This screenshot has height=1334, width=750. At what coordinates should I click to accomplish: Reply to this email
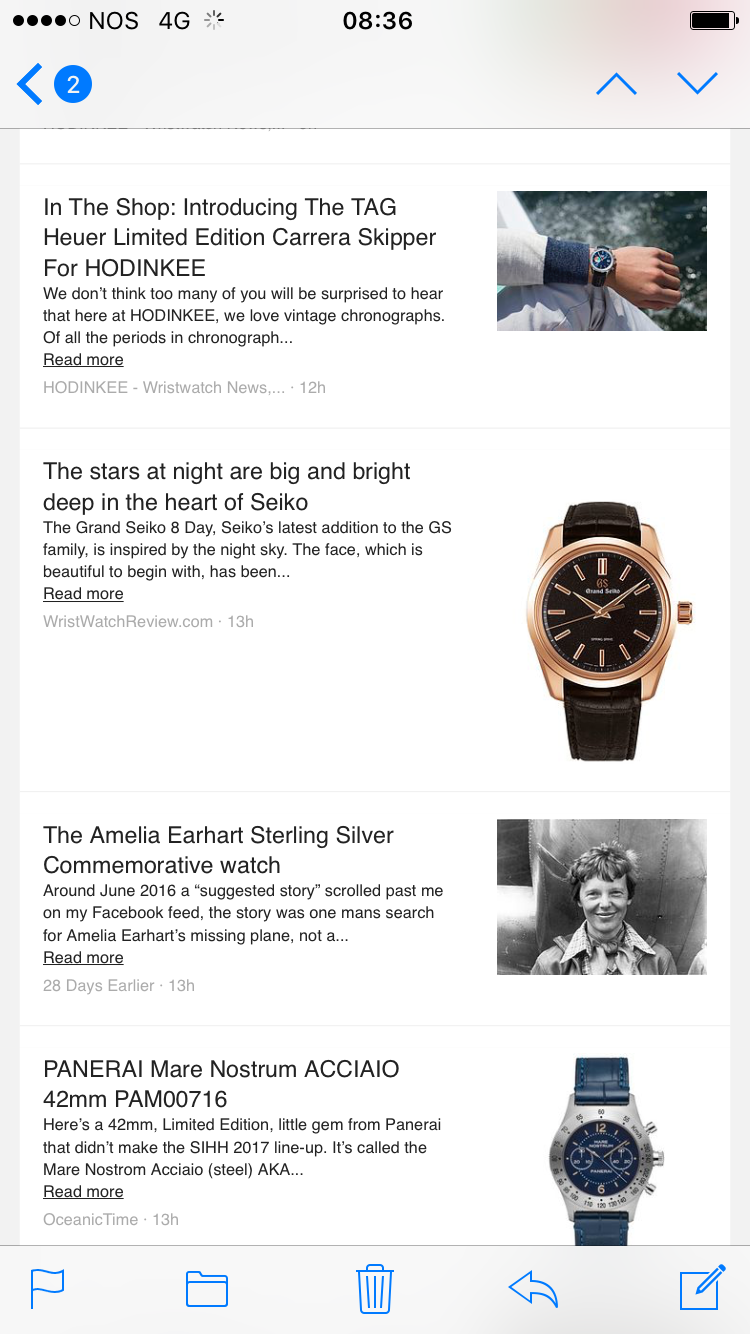pos(533,1288)
